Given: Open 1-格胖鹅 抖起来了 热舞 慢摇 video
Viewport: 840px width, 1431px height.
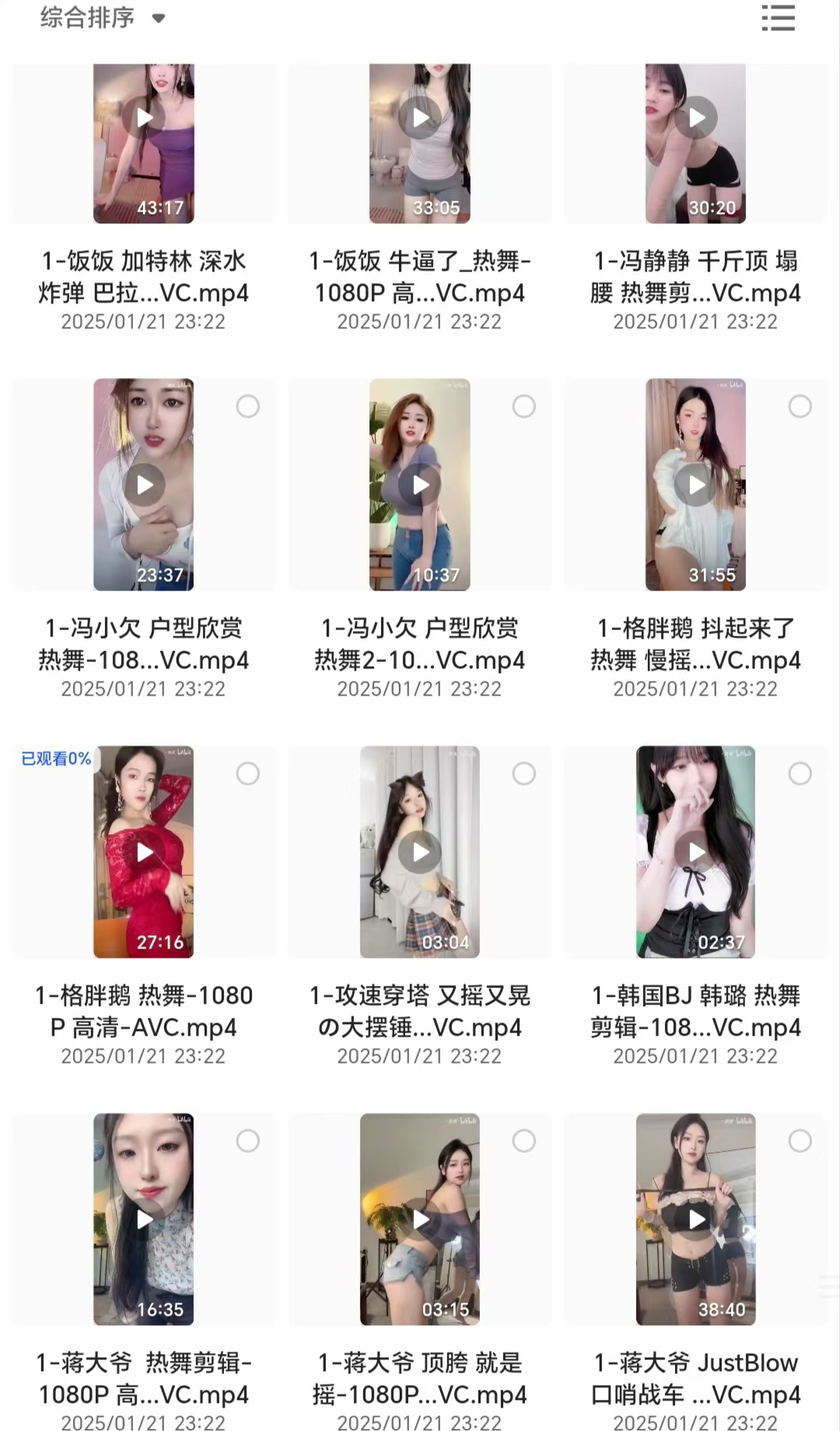Looking at the screenshot, I should click(x=696, y=485).
